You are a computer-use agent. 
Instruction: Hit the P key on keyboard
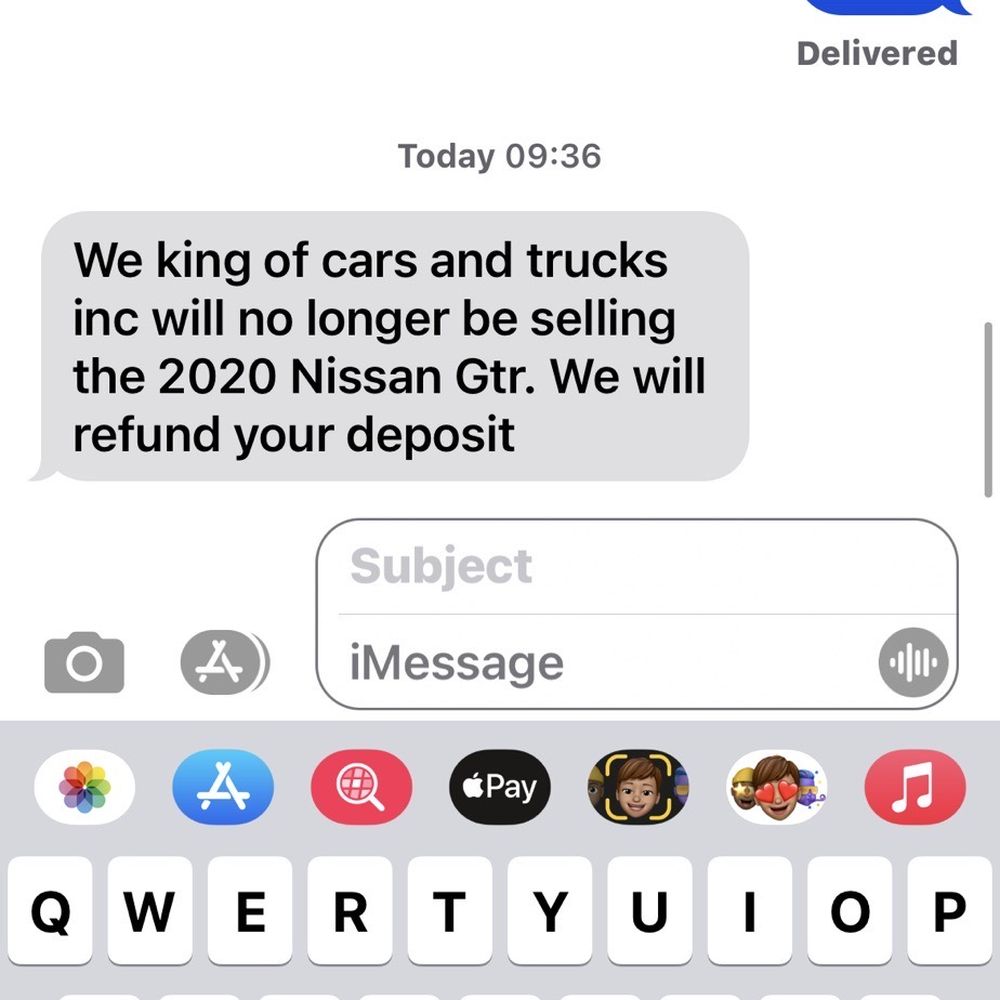click(948, 912)
